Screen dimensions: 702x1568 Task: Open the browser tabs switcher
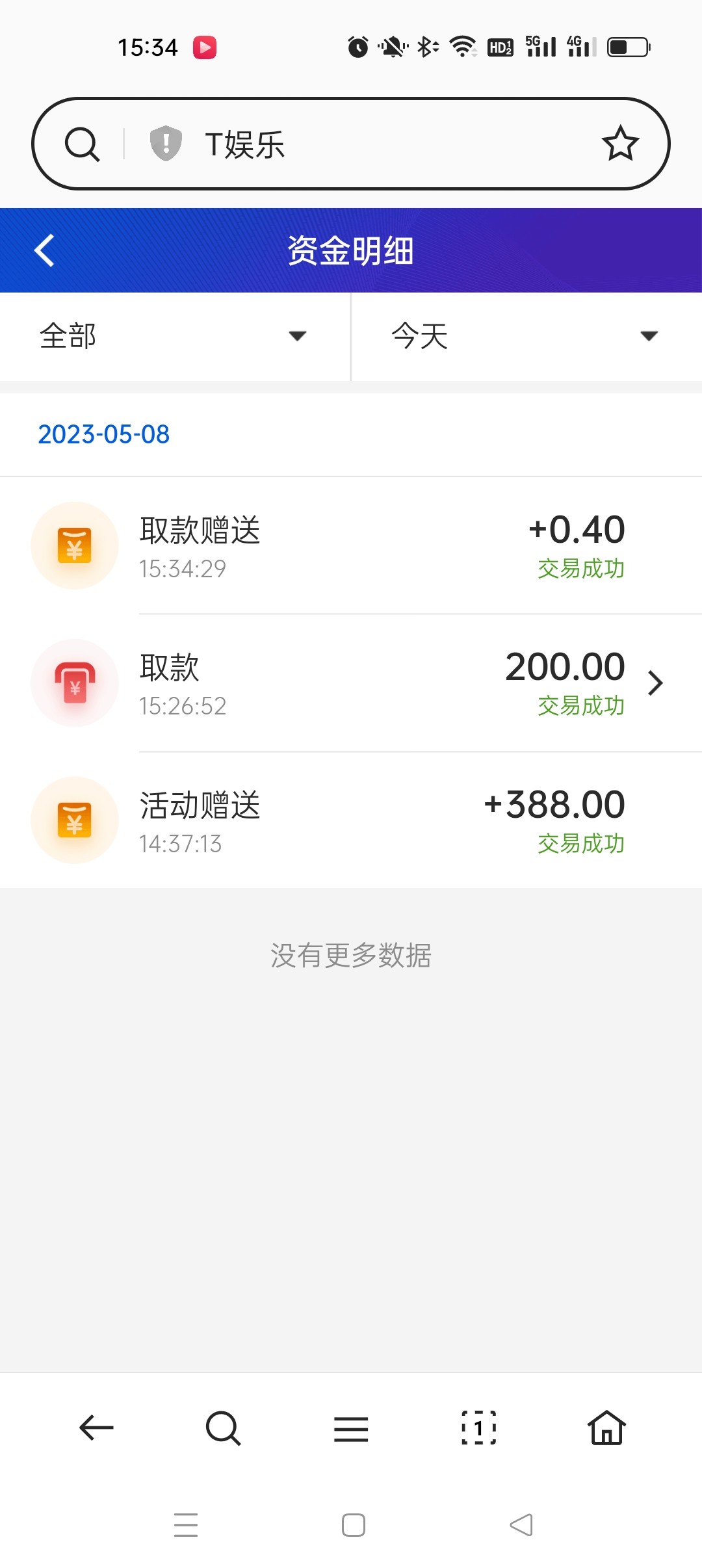(x=479, y=1428)
